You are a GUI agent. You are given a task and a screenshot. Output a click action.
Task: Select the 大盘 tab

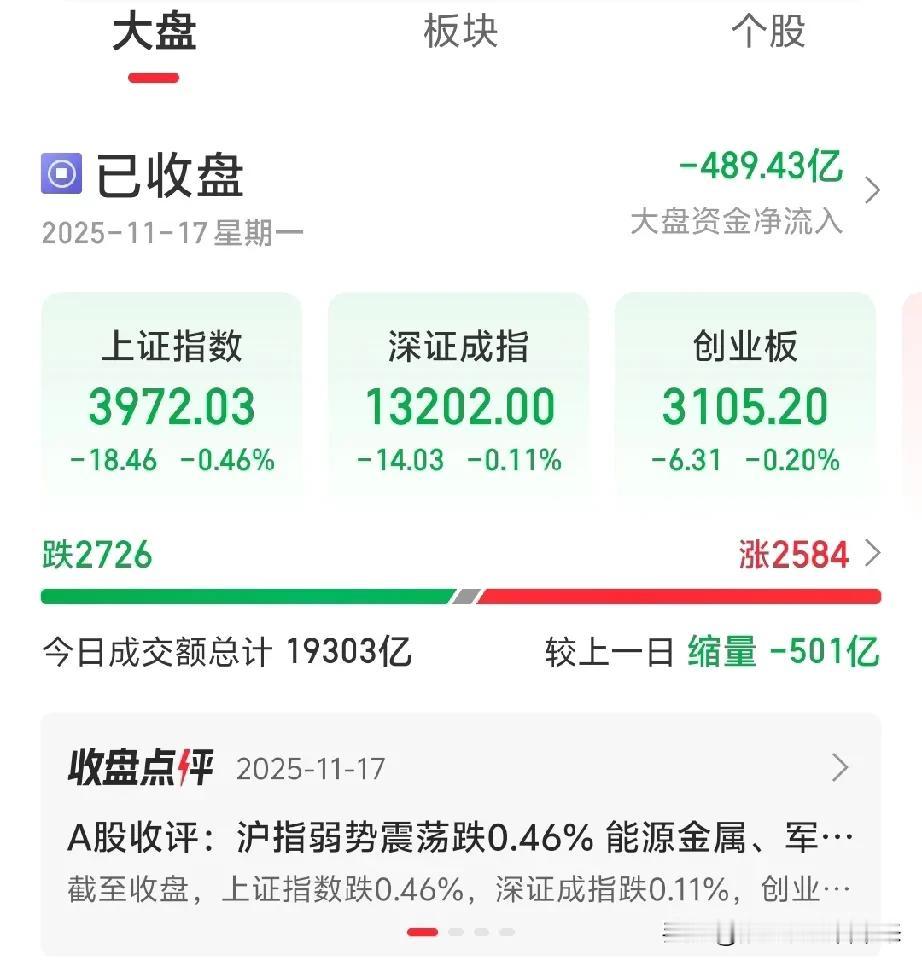(x=154, y=35)
